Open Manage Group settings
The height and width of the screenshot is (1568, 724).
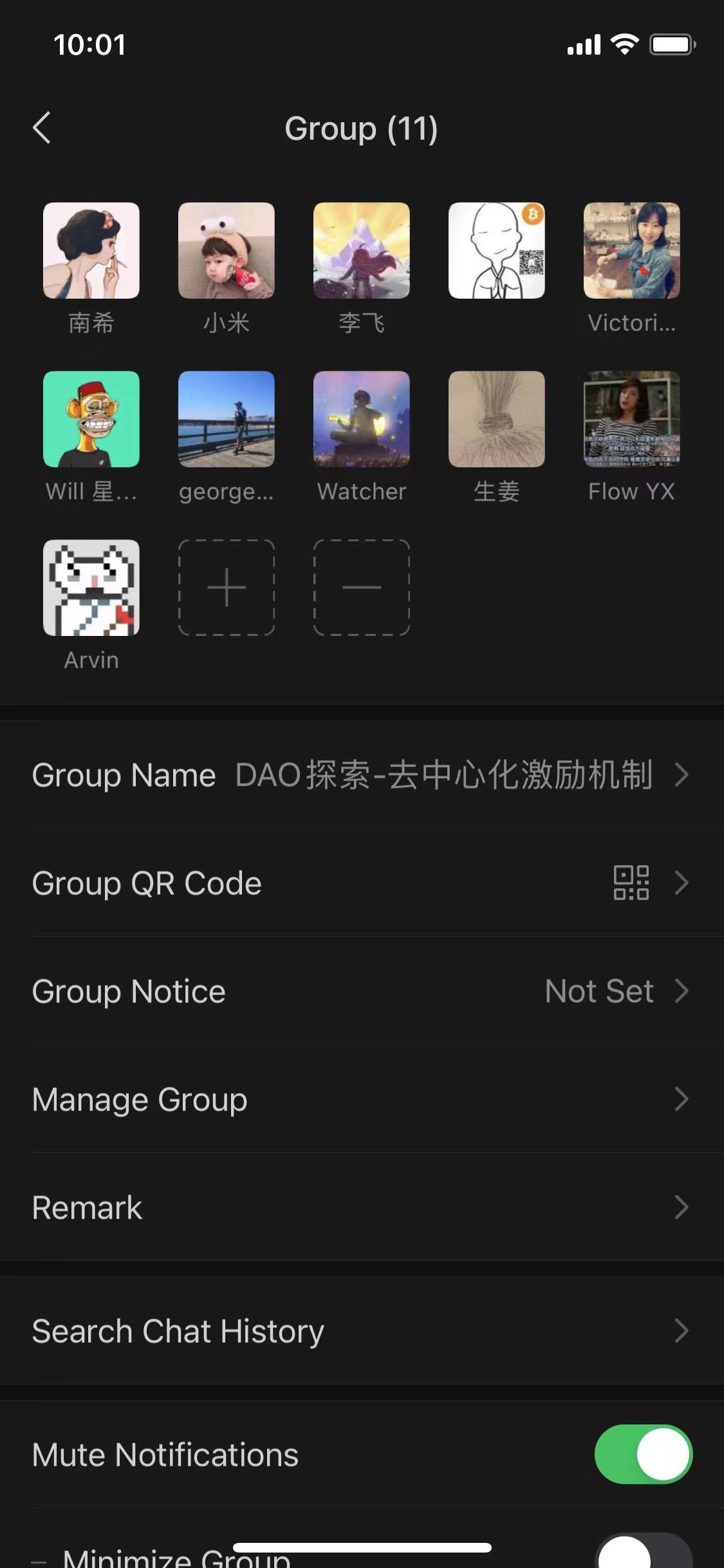(362, 1099)
